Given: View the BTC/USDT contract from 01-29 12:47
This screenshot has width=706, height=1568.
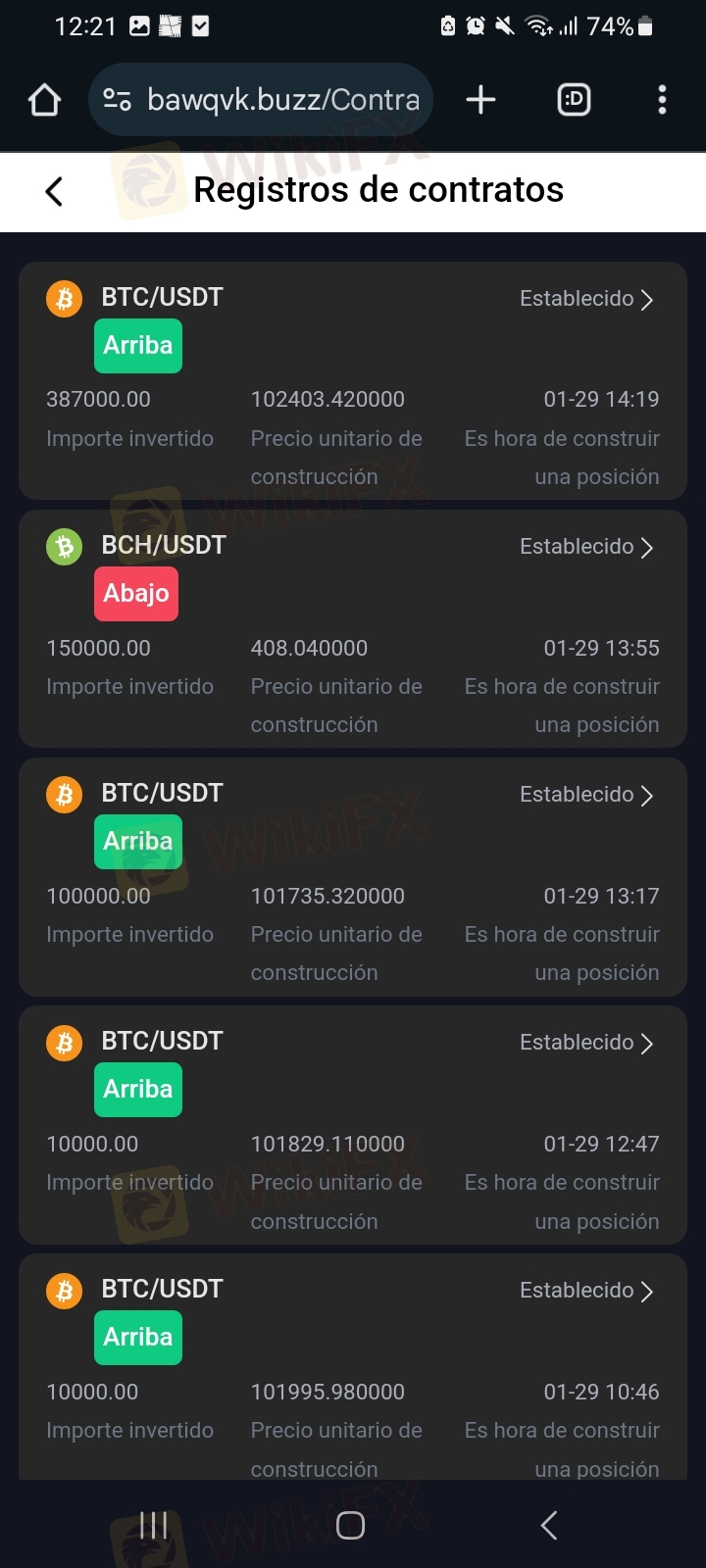Looking at the screenshot, I should 586,1043.
